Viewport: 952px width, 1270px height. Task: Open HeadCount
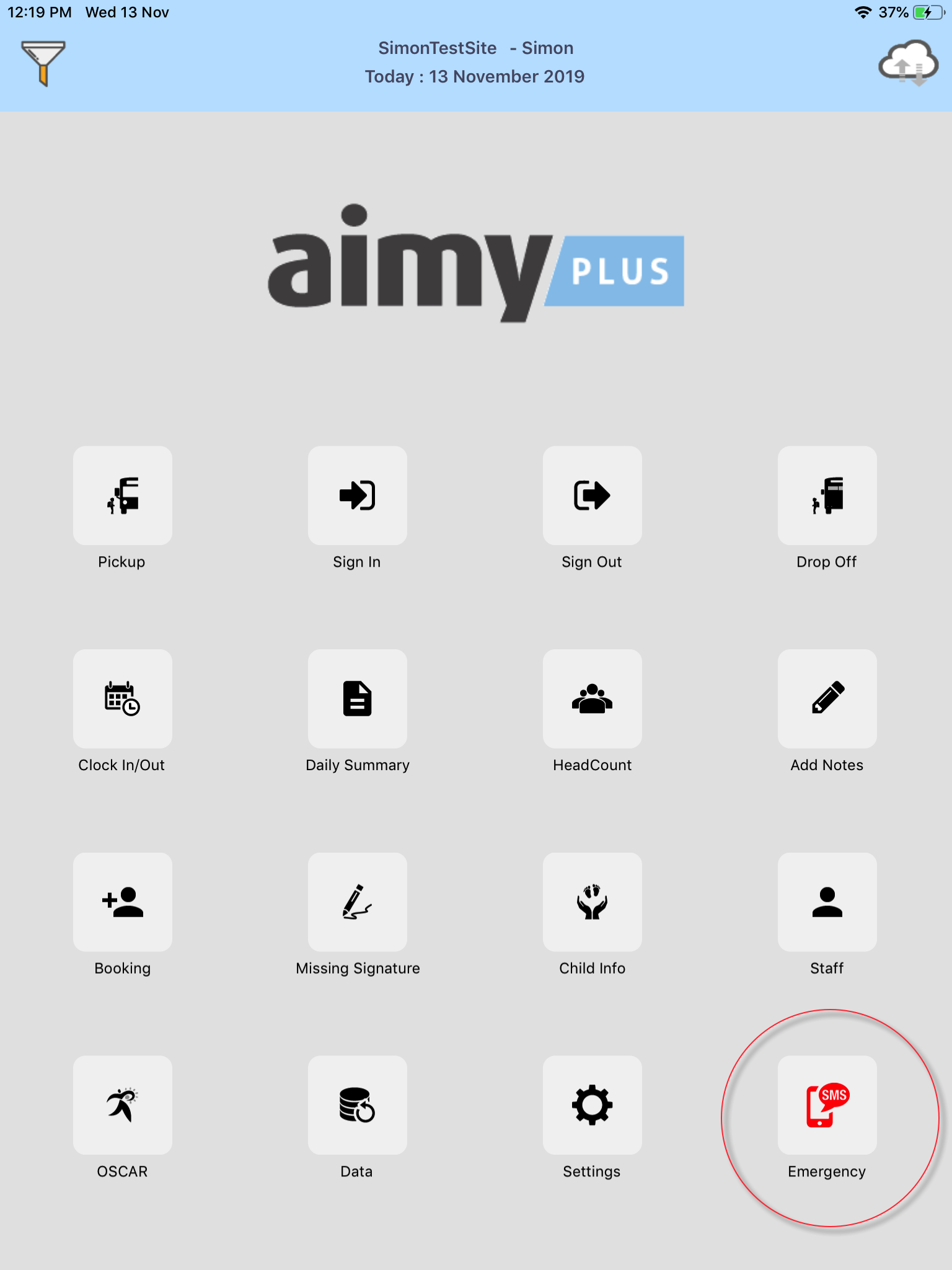pyautogui.click(x=592, y=699)
